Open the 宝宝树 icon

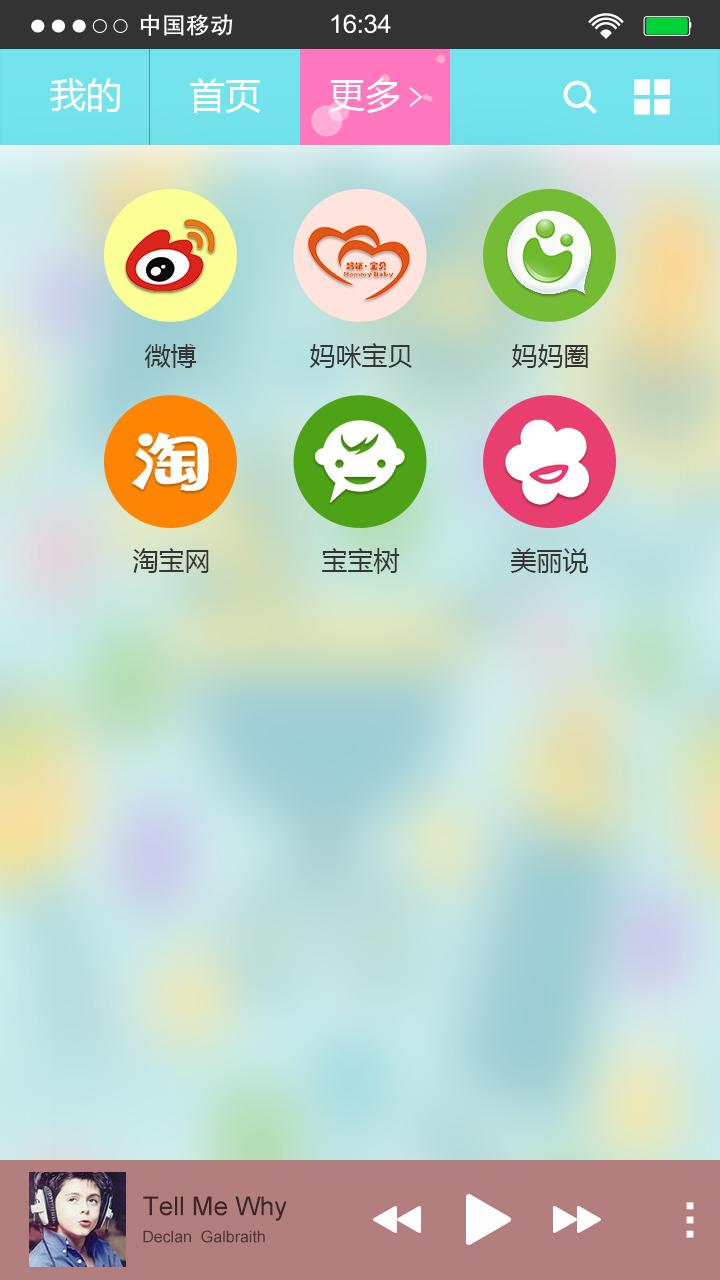[360, 461]
